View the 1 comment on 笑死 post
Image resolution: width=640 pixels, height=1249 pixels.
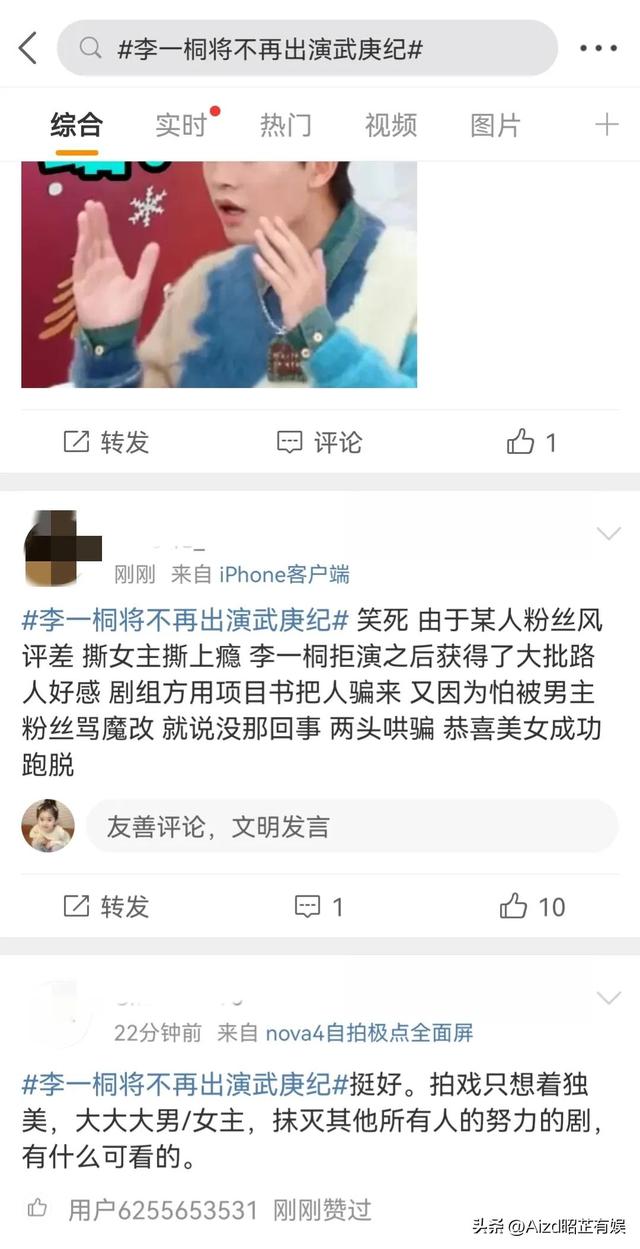coord(319,906)
